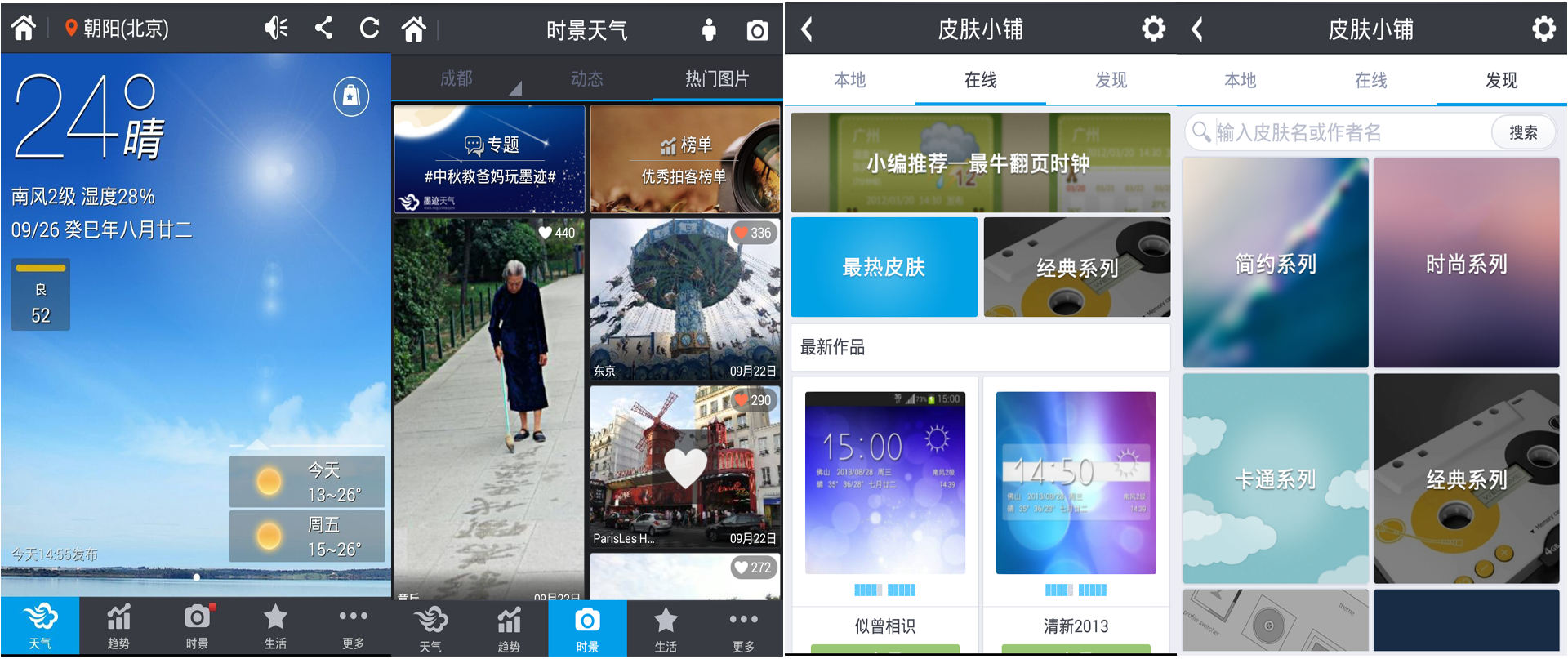Tap the voice broadcast speaker icon
This screenshot has height=659, width=1568.
[276, 29]
